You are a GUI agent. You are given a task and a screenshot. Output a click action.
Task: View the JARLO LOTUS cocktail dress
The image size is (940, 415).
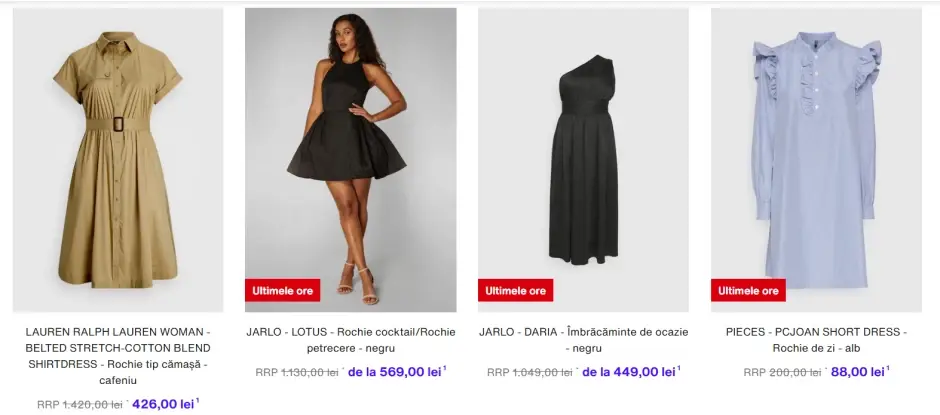point(350,160)
